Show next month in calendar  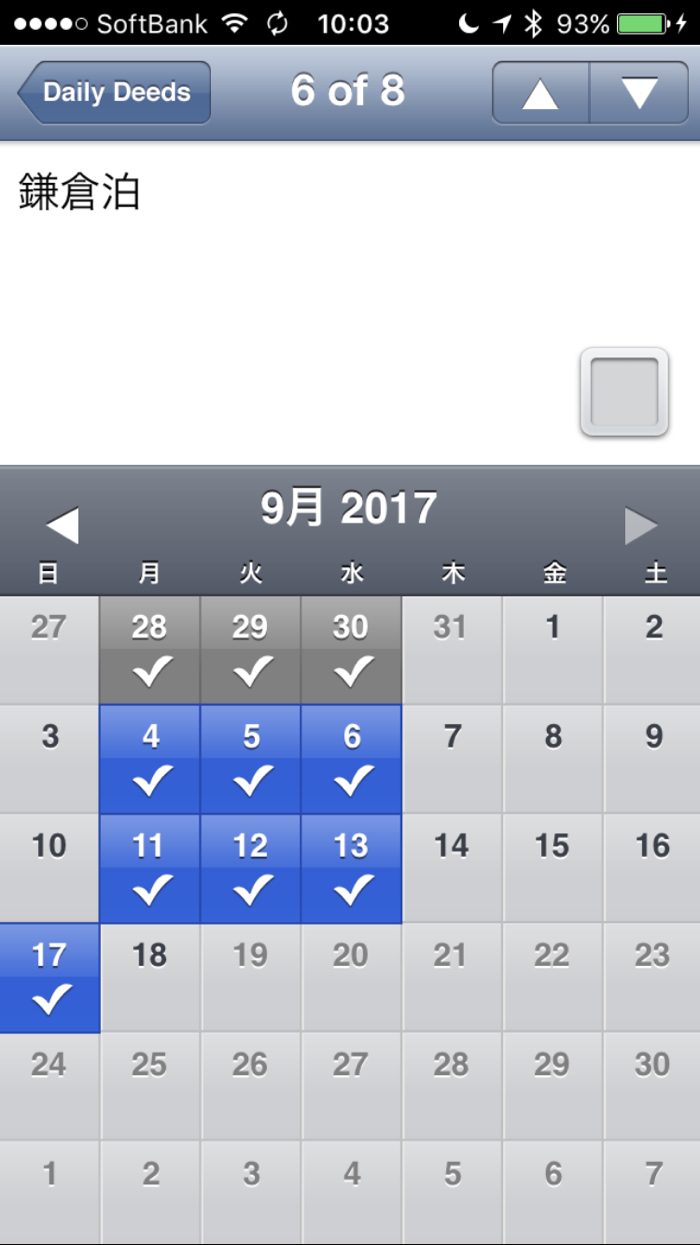click(641, 525)
